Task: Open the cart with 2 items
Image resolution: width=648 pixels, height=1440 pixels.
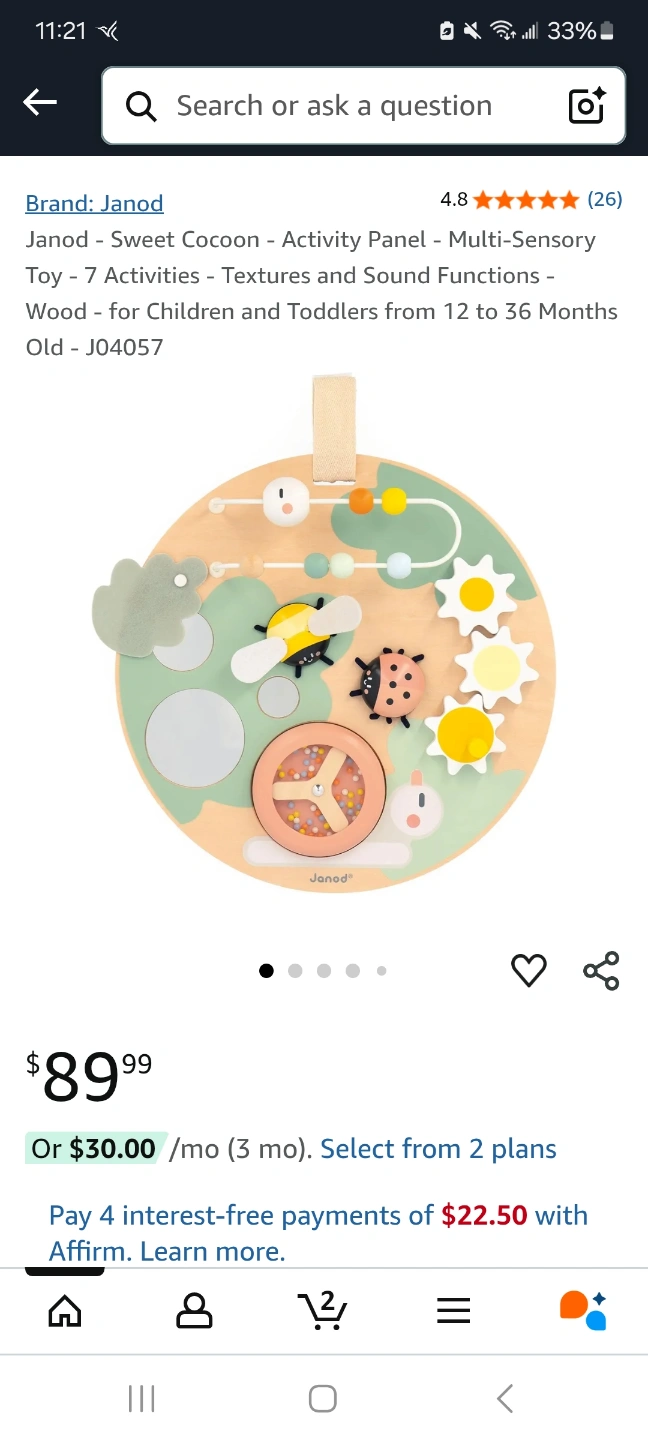Action: tap(322, 1310)
